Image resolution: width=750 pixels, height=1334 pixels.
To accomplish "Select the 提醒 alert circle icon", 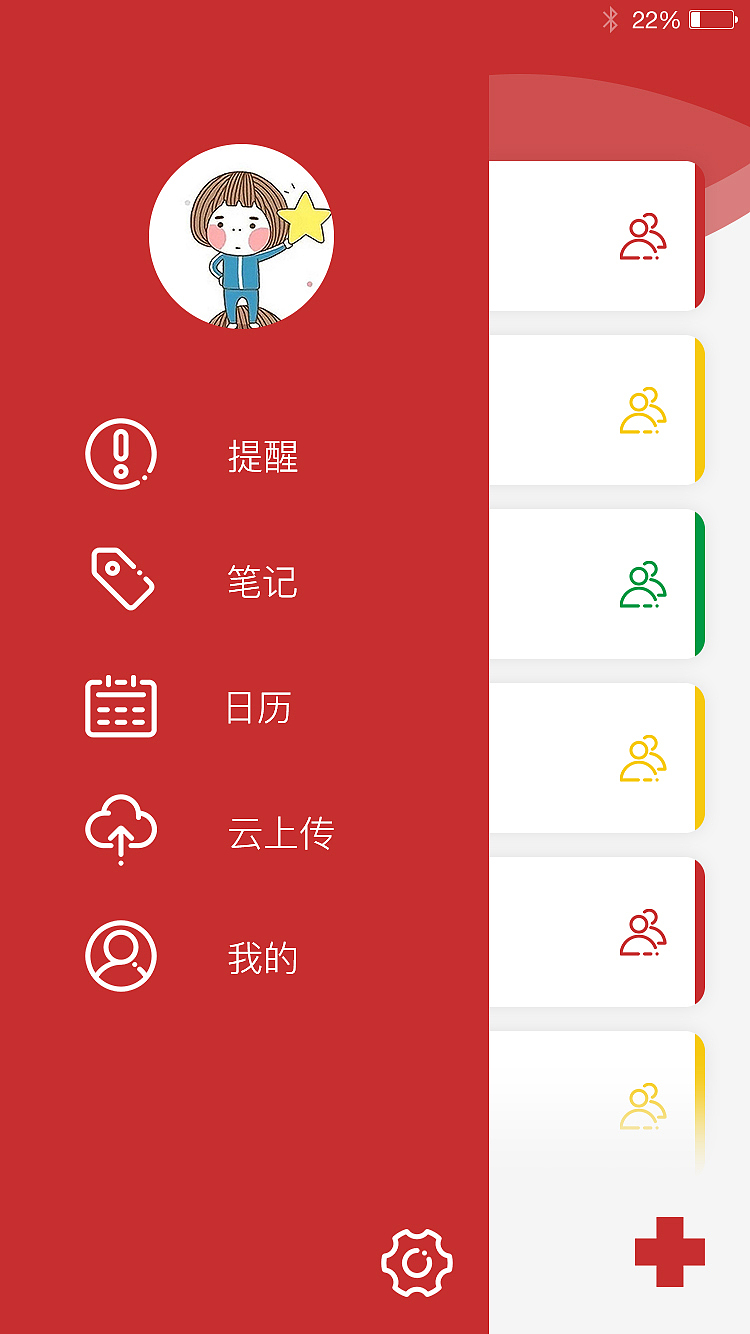I will [x=121, y=453].
